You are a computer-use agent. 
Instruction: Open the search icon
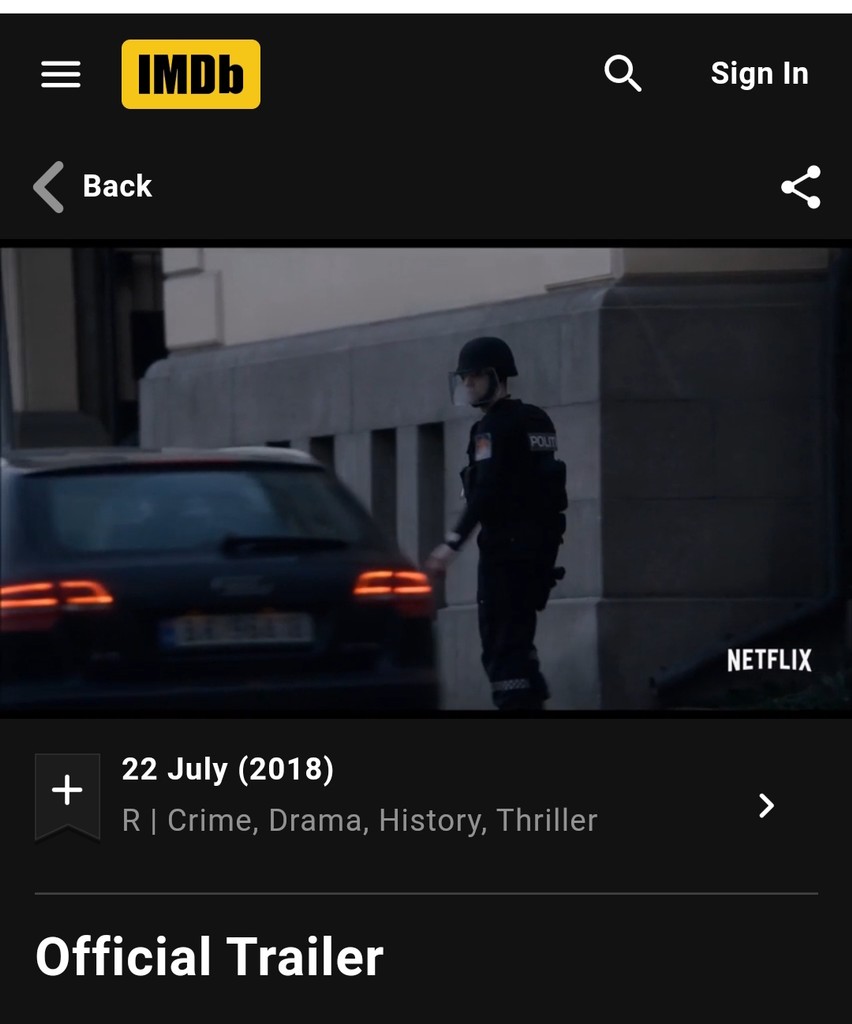coord(622,74)
